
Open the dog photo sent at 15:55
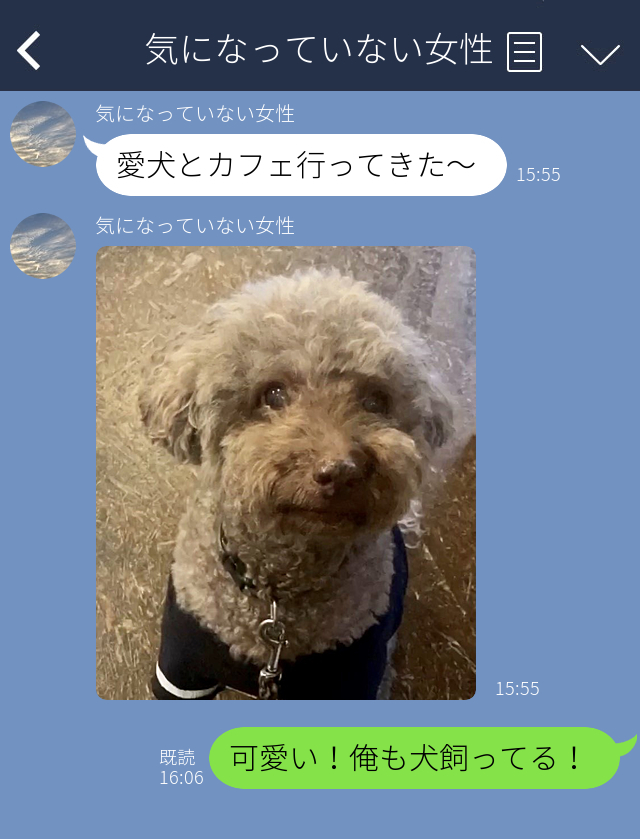286,472
